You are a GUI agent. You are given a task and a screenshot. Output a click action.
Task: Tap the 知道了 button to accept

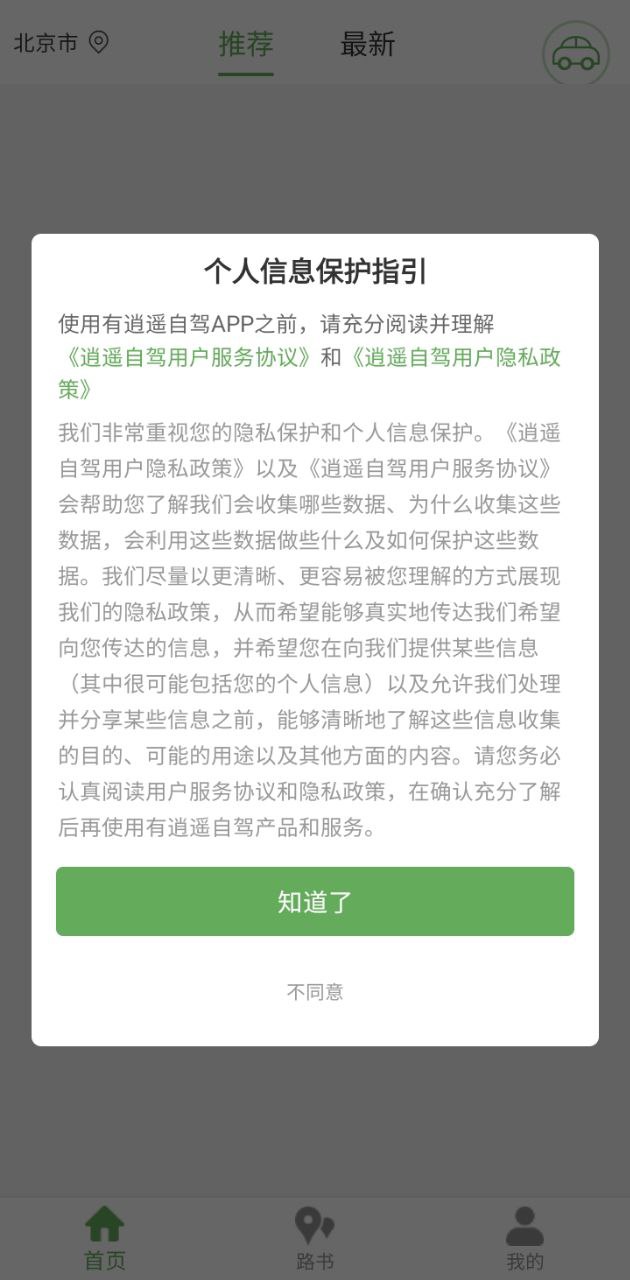tap(315, 901)
